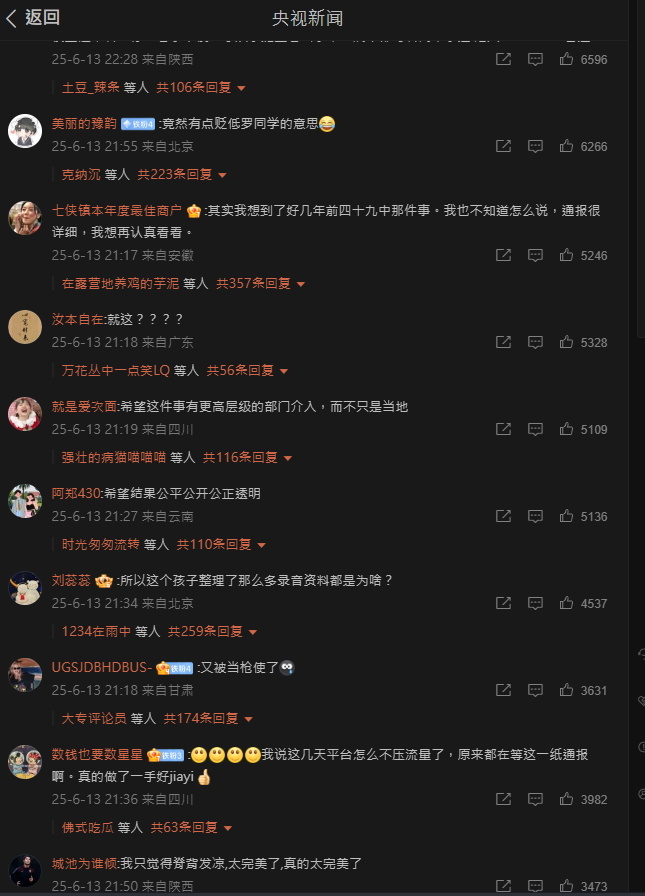645x896 pixels.
Task: Reply to 七侠镇本年度最佳商户's comment
Action: (535, 255)
